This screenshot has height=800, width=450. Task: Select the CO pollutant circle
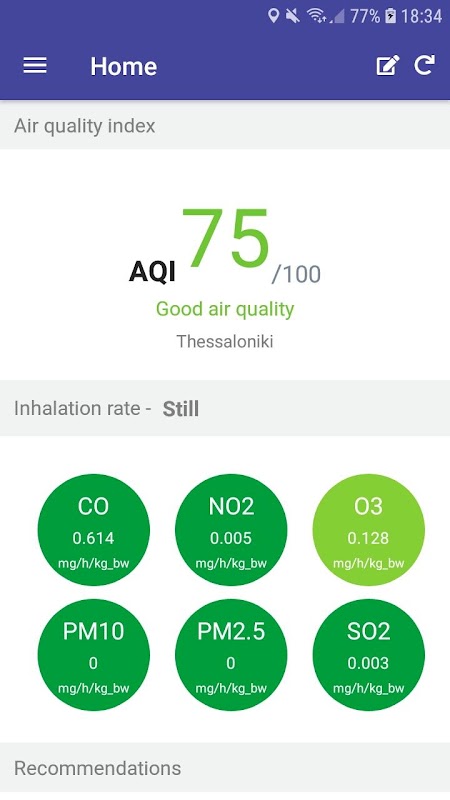click(93, 530)
